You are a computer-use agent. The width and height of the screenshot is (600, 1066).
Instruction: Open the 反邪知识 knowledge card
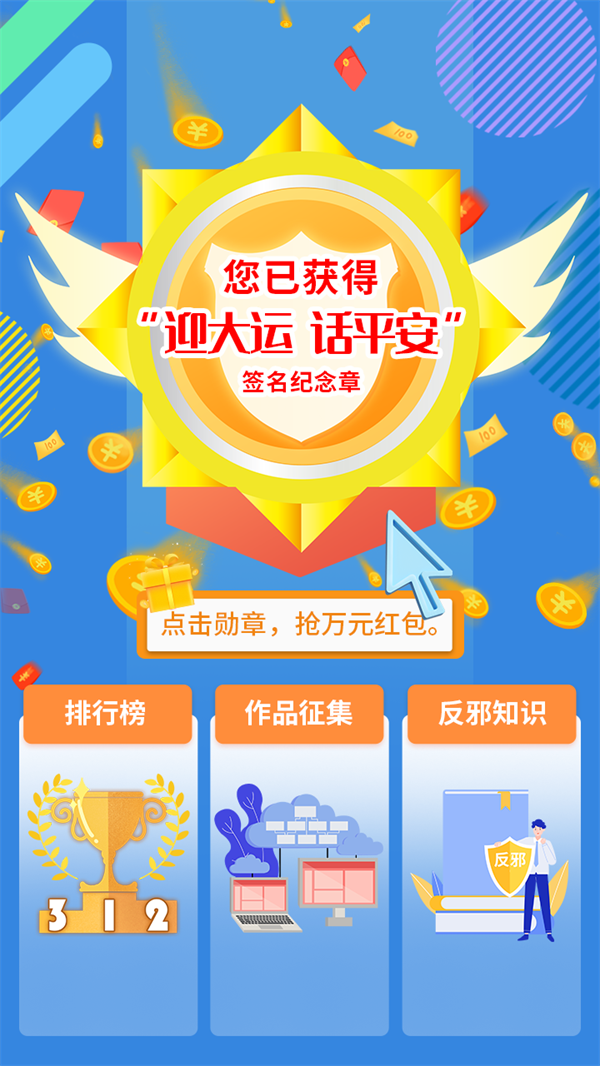(491, 860)
